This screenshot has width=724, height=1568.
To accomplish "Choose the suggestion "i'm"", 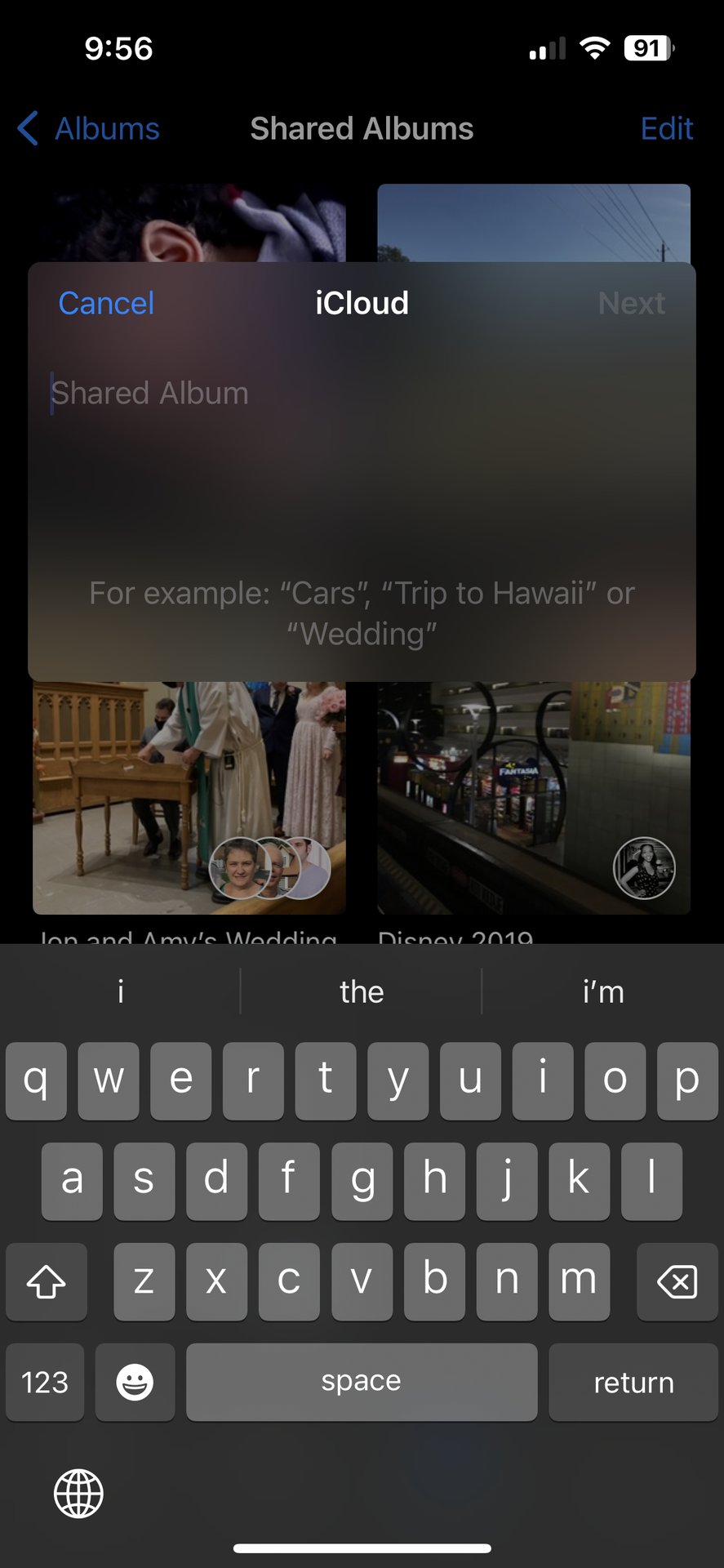I will point(603,991).
